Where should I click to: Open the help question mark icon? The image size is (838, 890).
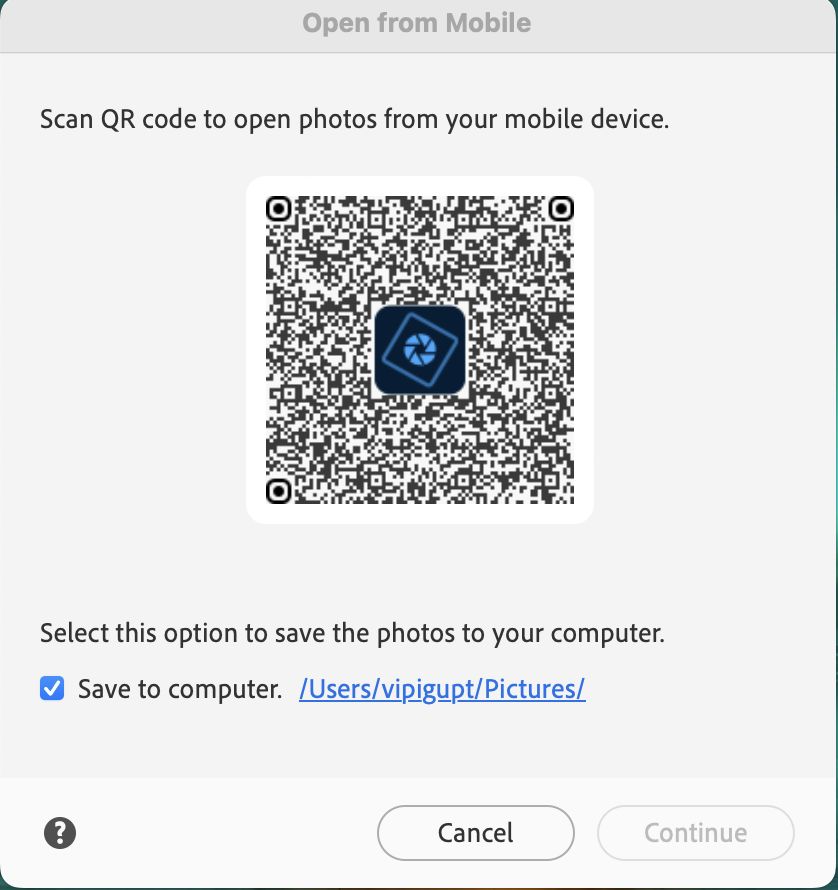(x=61, y=832)
